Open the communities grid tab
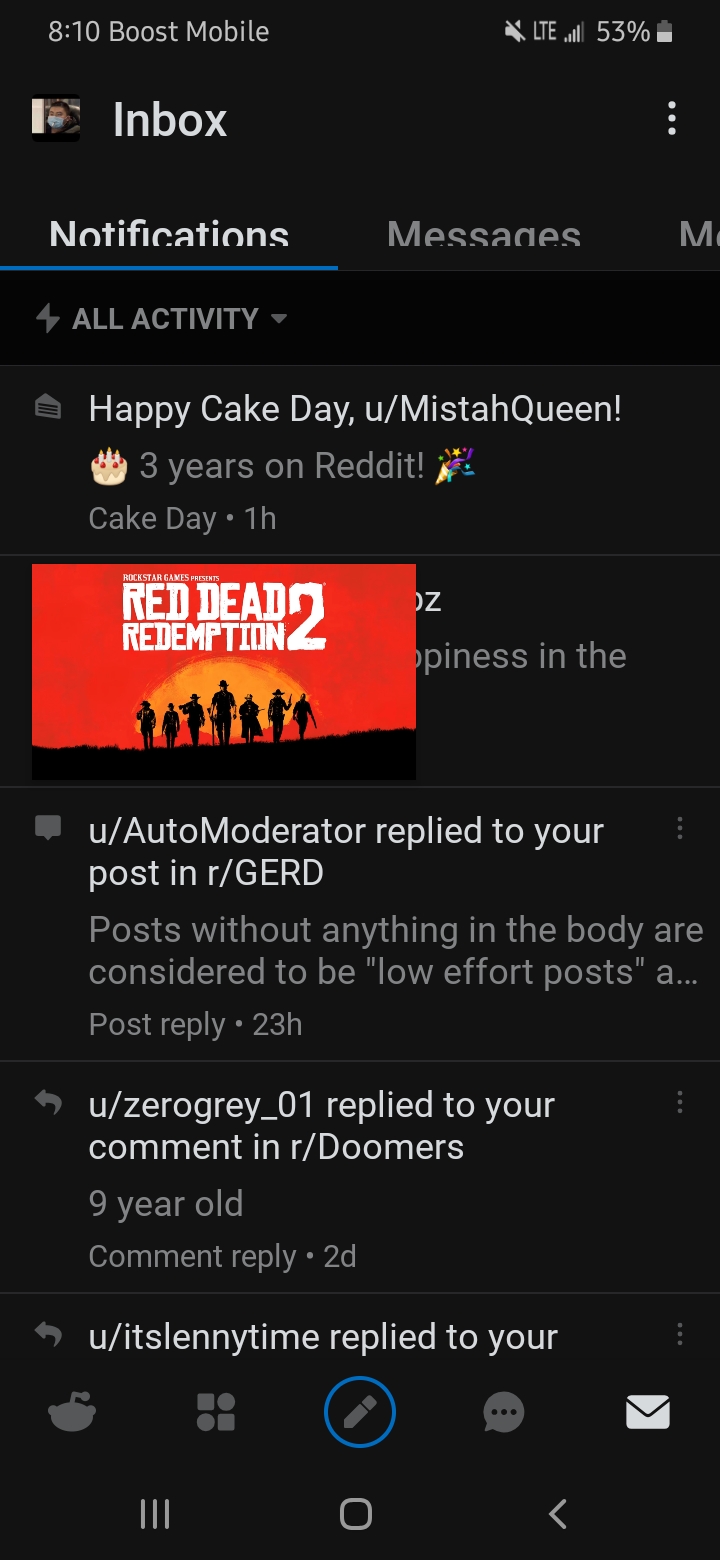This screenshot has height=1560, width=720. 216,1413
